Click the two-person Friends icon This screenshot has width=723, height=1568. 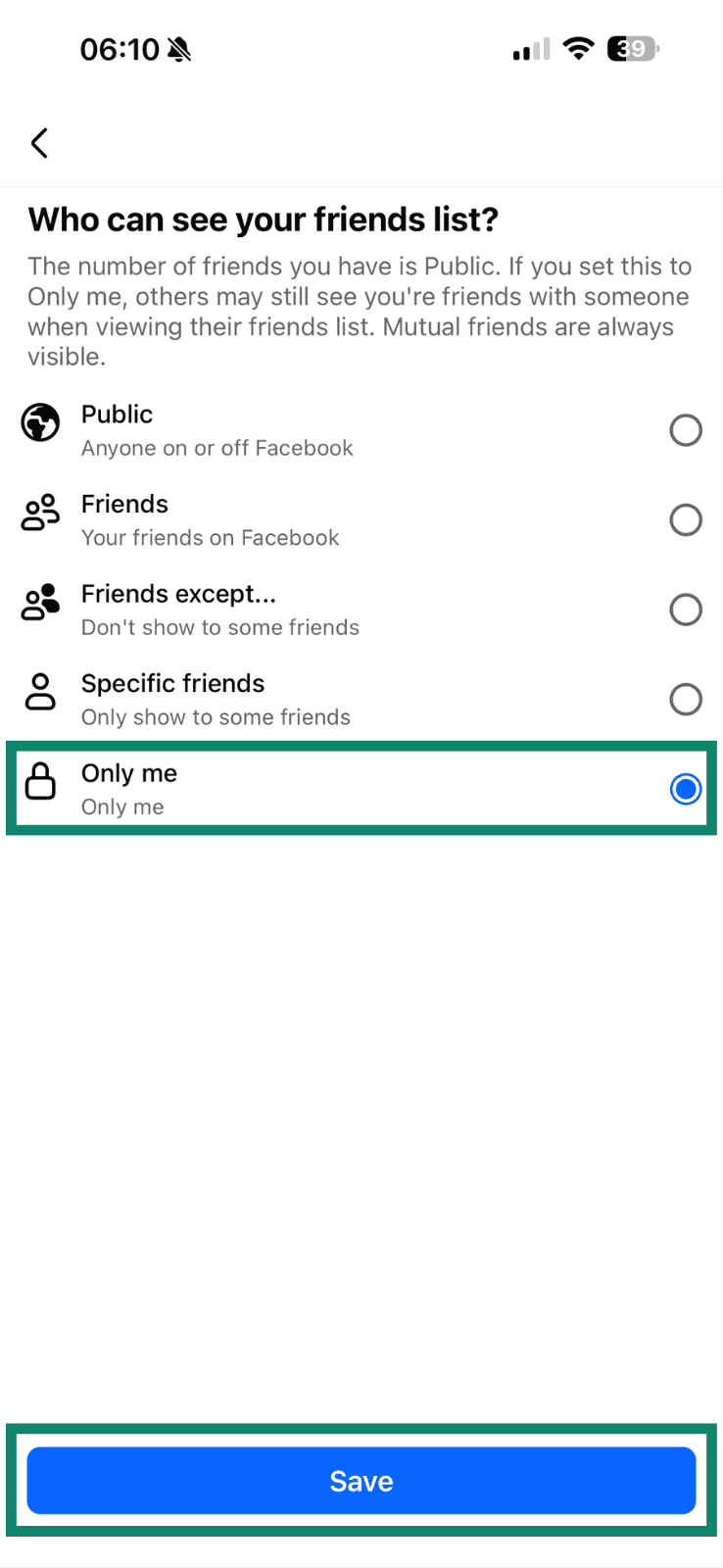[x=39, y=512]
